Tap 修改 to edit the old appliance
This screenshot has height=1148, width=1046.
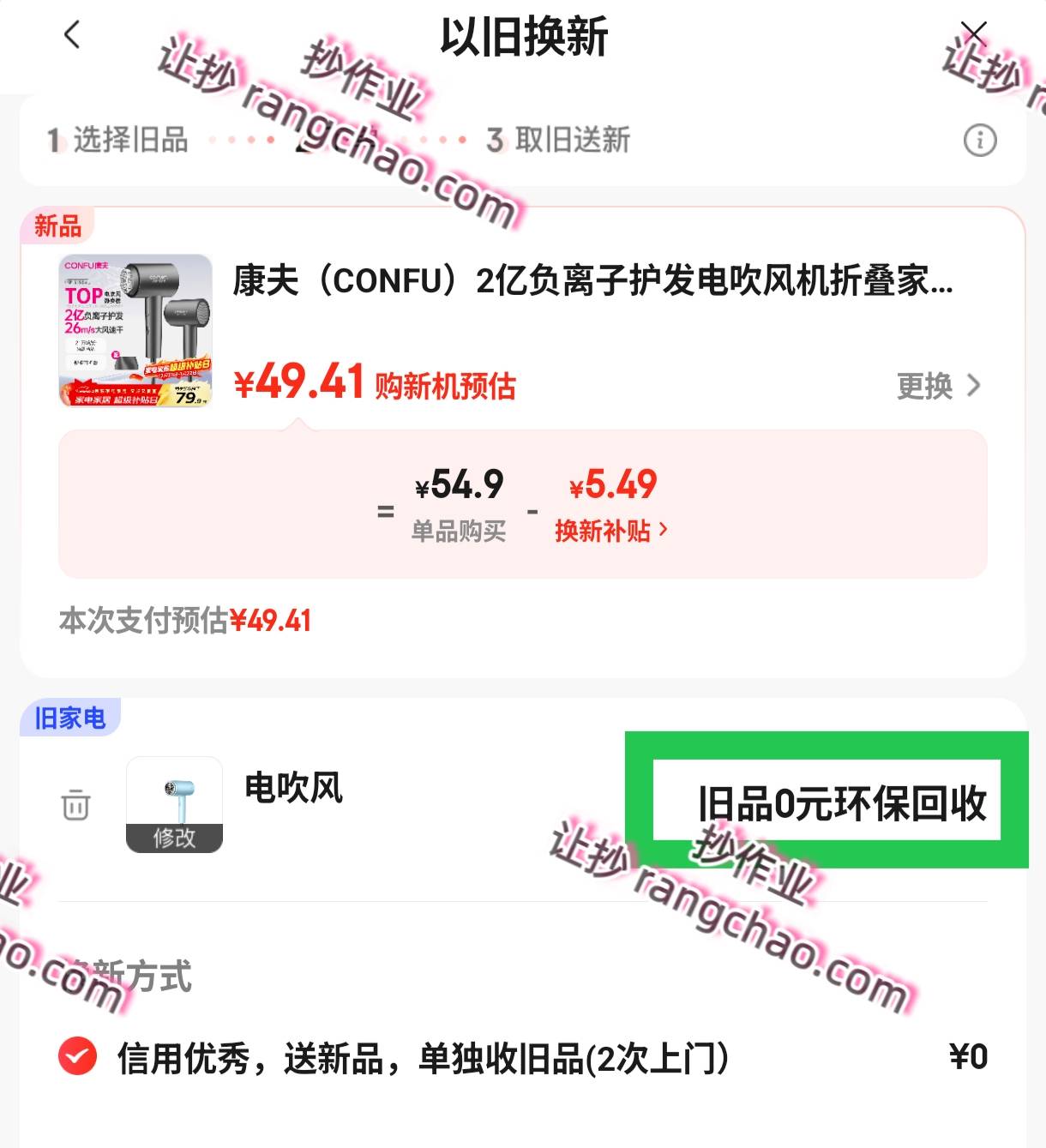[x=174, y=837]
